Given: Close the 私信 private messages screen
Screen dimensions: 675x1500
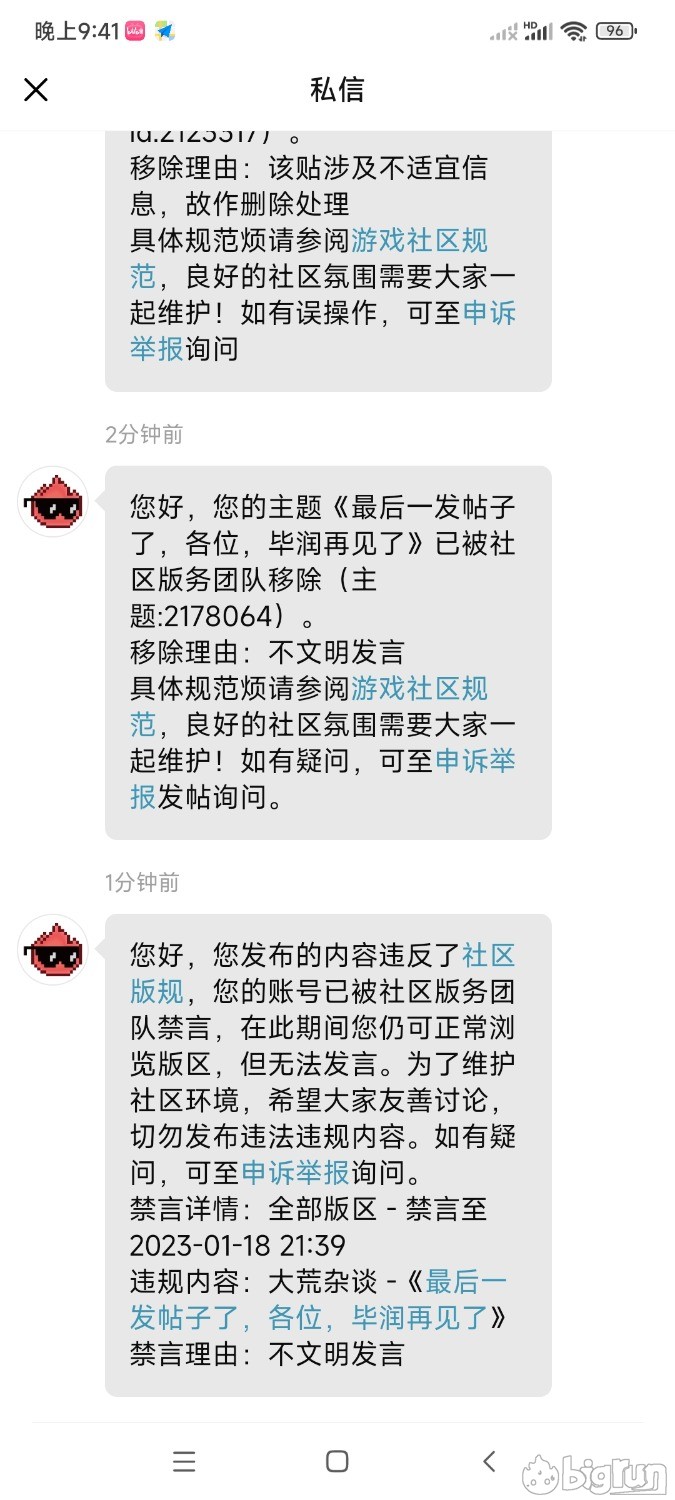Looking at the screenshot, I should 36,90.
